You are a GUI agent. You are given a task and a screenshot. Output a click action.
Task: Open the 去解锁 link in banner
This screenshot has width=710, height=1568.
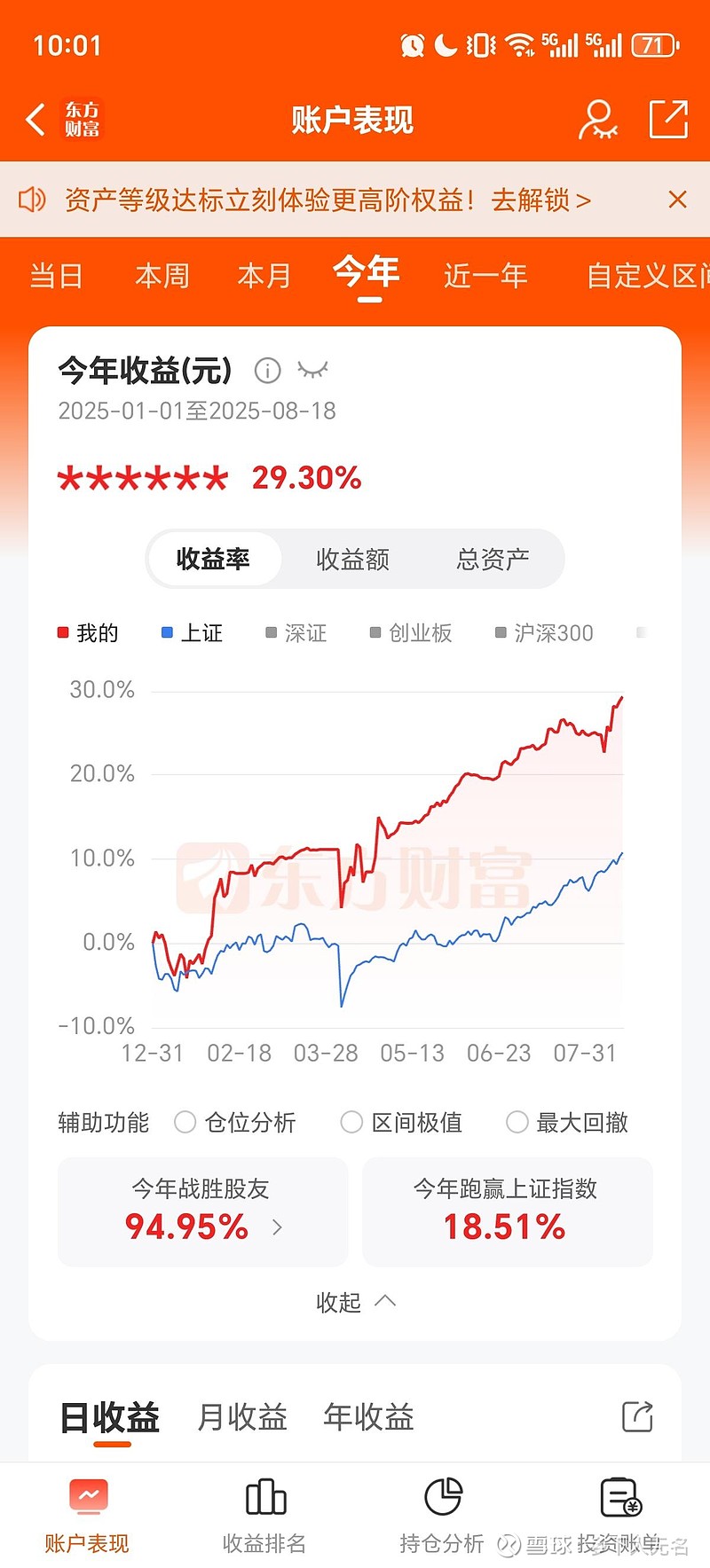[x=540, y=200]
